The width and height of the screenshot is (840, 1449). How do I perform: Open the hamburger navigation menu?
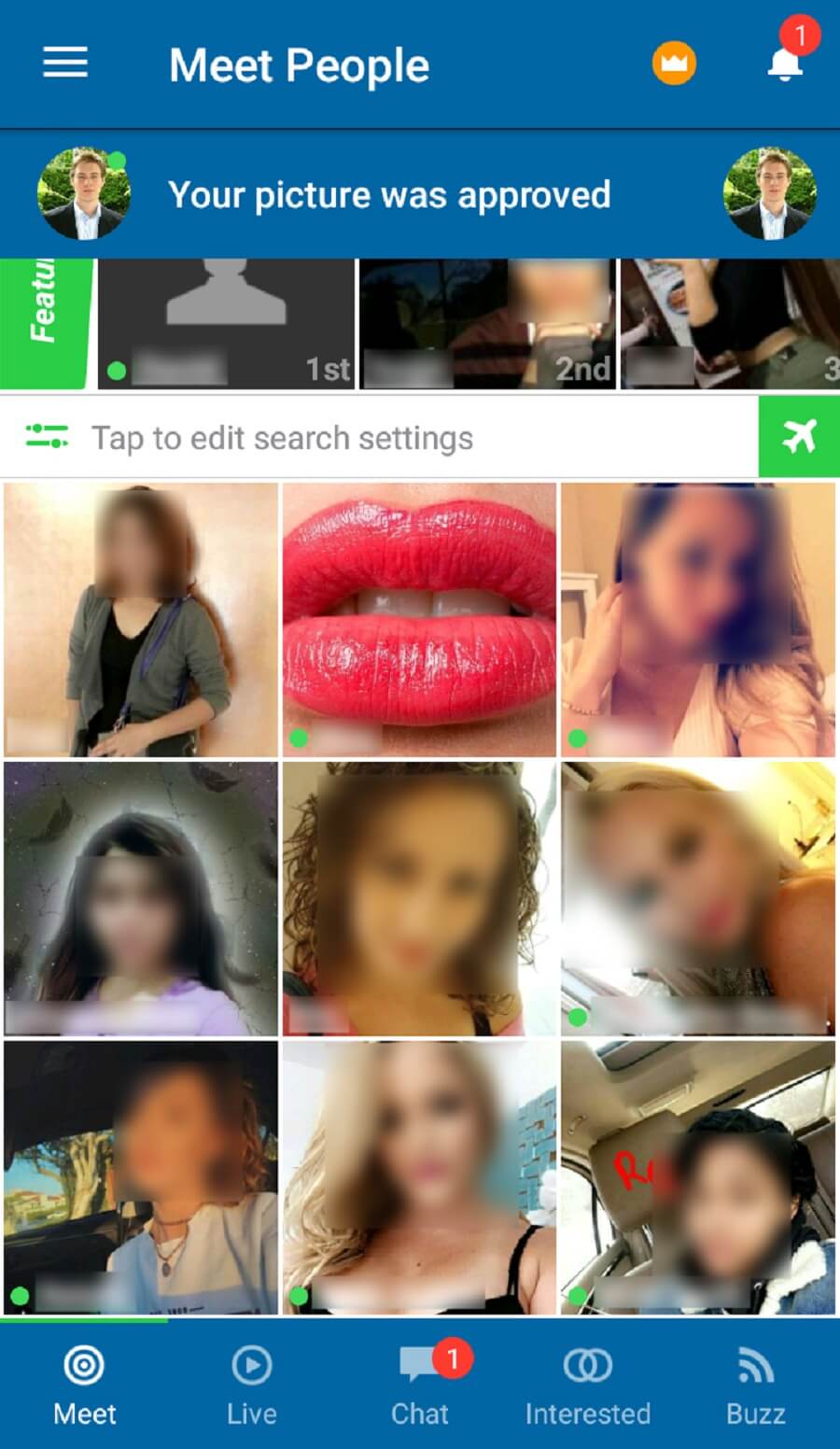(x=65, y=63)
